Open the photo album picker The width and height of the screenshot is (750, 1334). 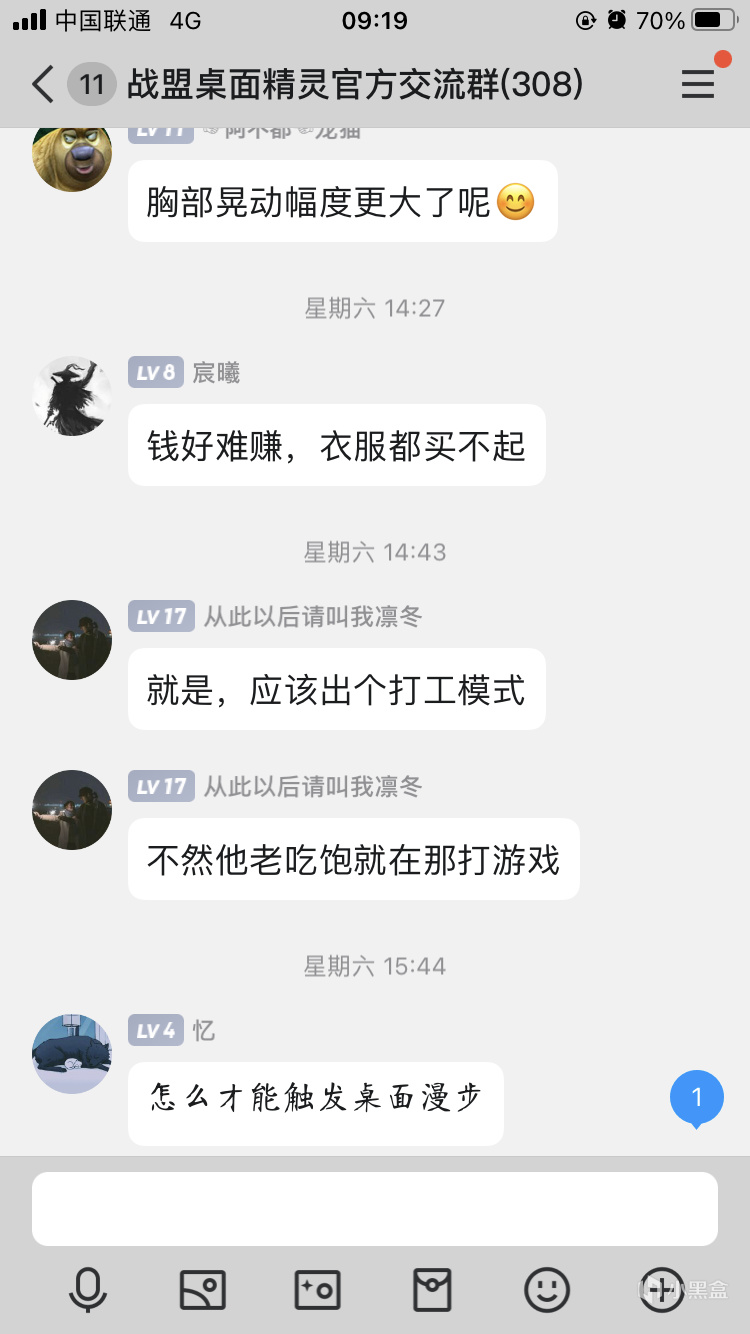(x=202, y=1290)
